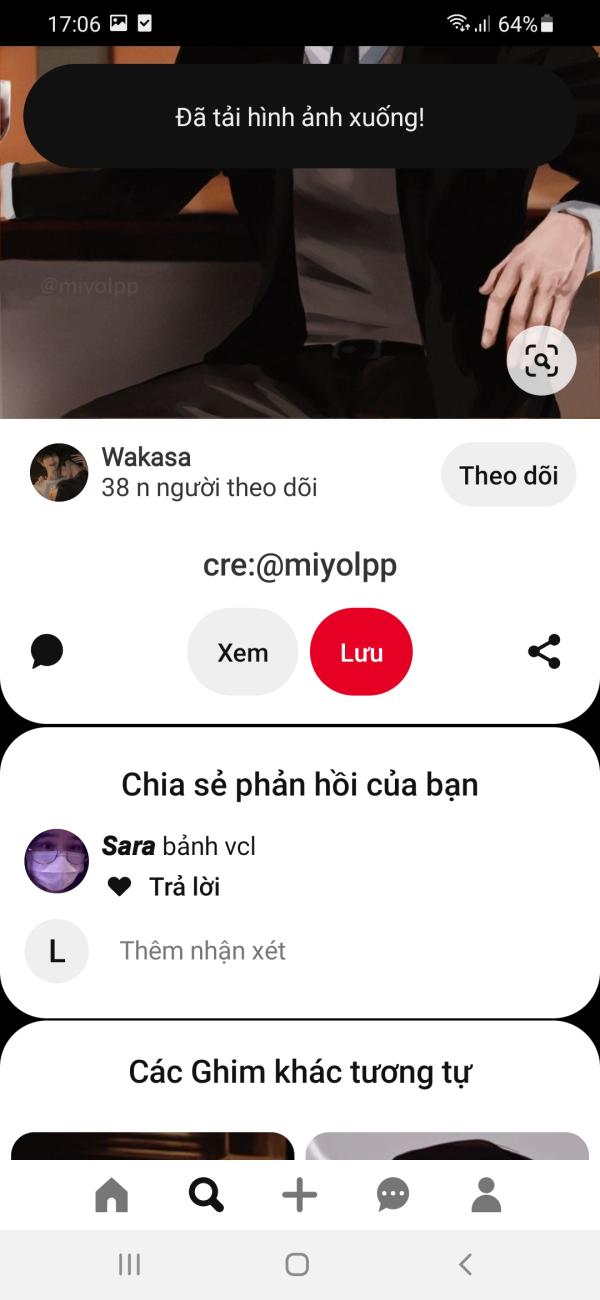The width and height of the screenshot is (600, 1300).
Task: Reply to Sara's comment via Trả lời
Action: click(185, 887)
